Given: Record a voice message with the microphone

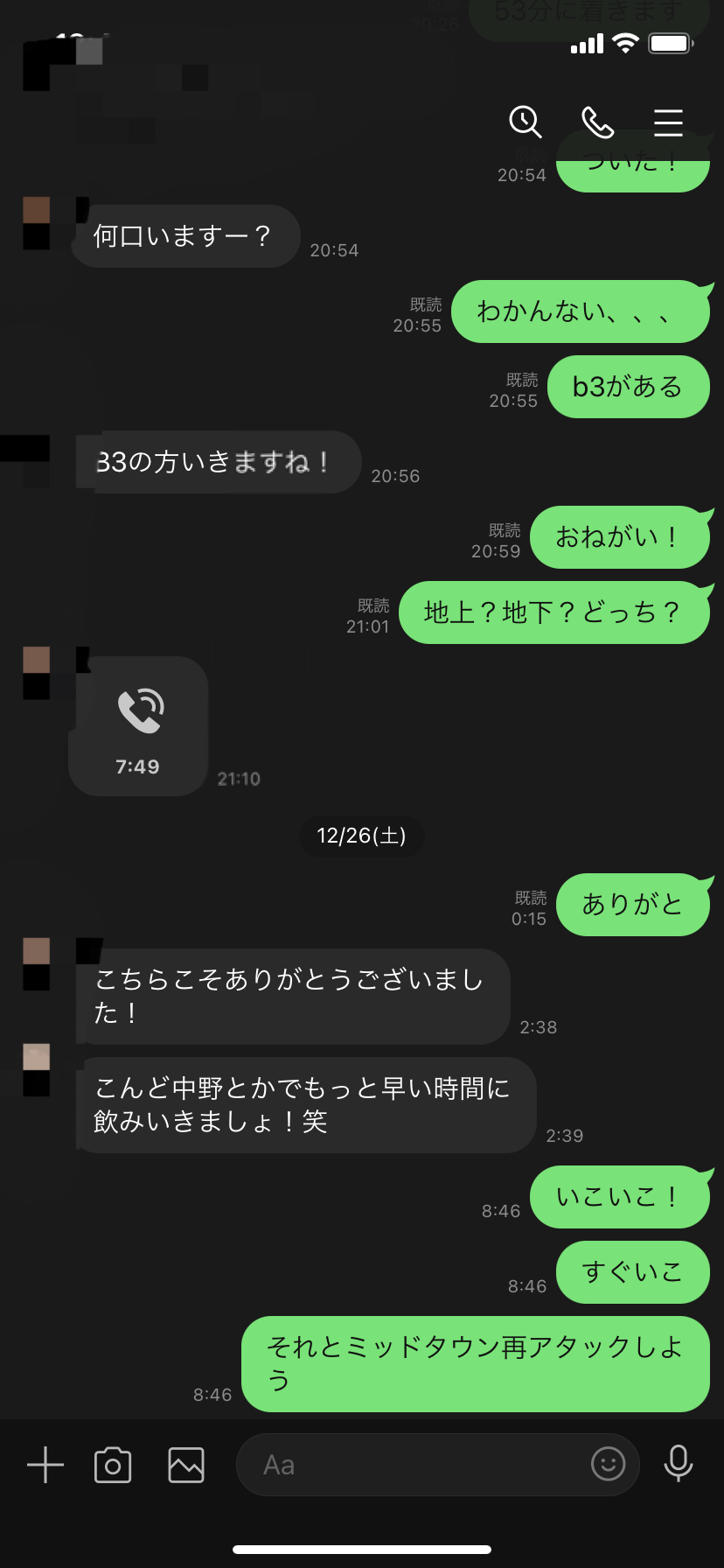Looking at the screenshot, I should tap(679, 1463).
